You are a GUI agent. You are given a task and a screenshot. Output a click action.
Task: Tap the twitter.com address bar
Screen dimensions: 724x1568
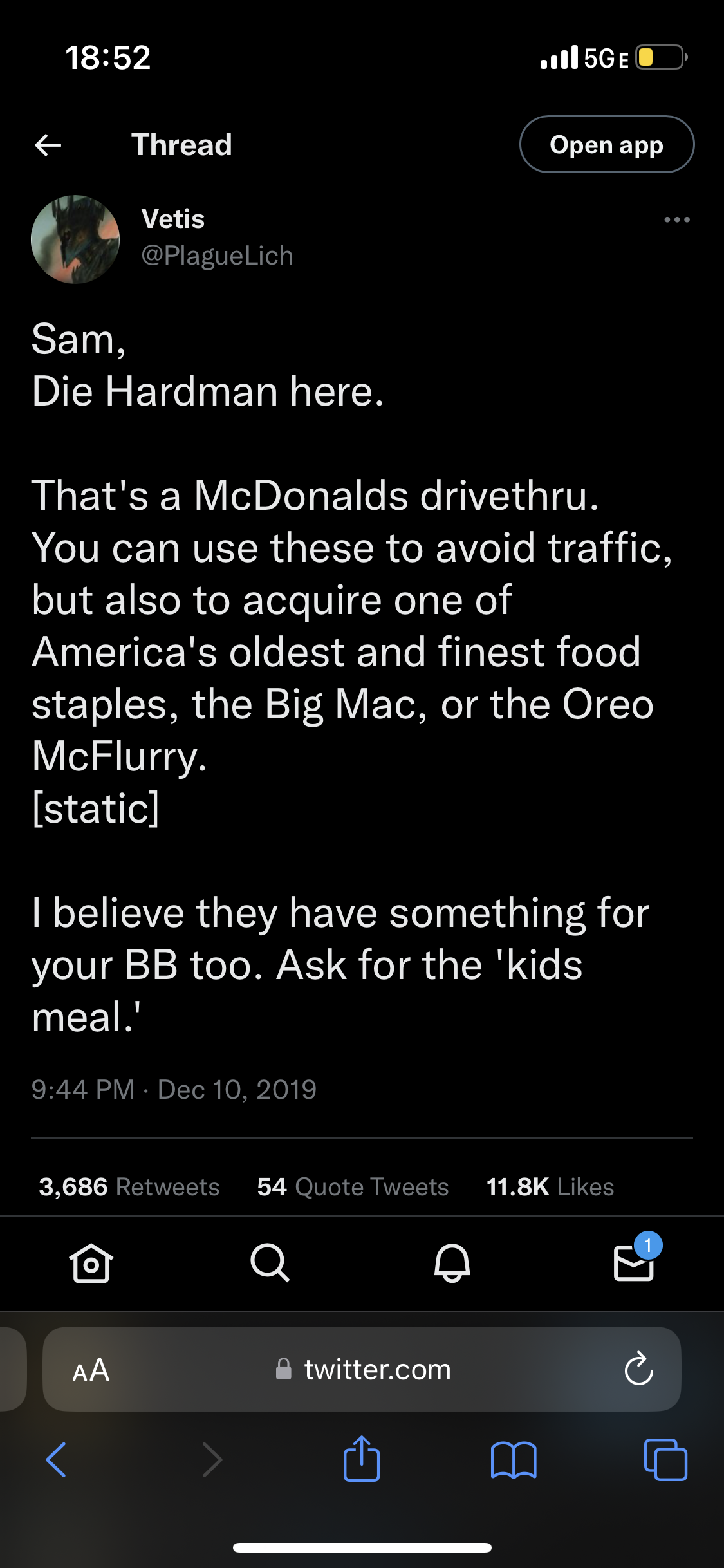(x=362, y=1369)
